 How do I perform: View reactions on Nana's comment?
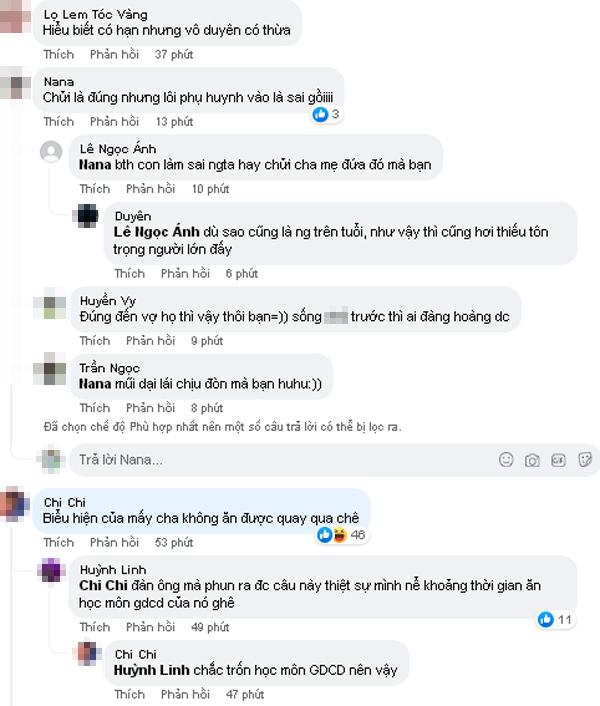point(326,114)
